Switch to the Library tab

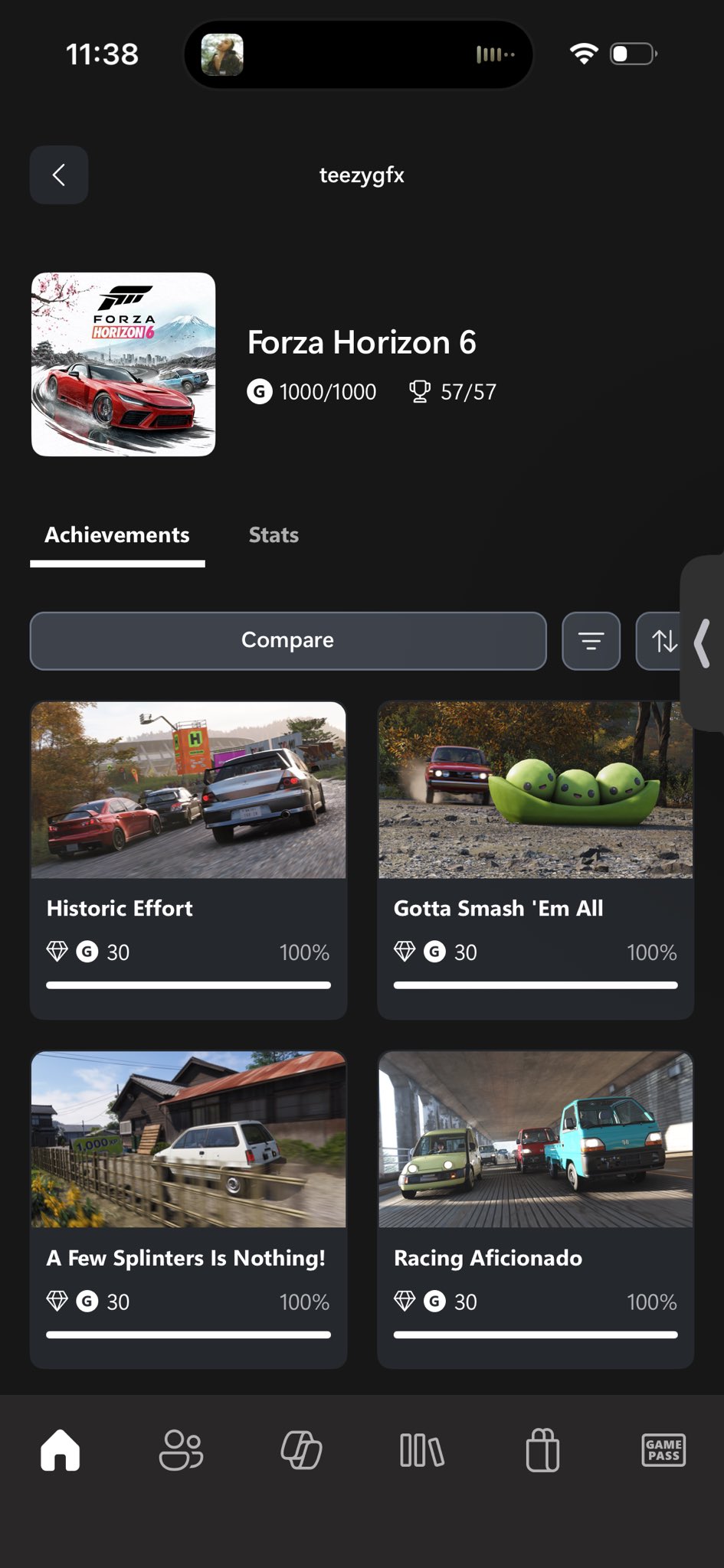422,1450
